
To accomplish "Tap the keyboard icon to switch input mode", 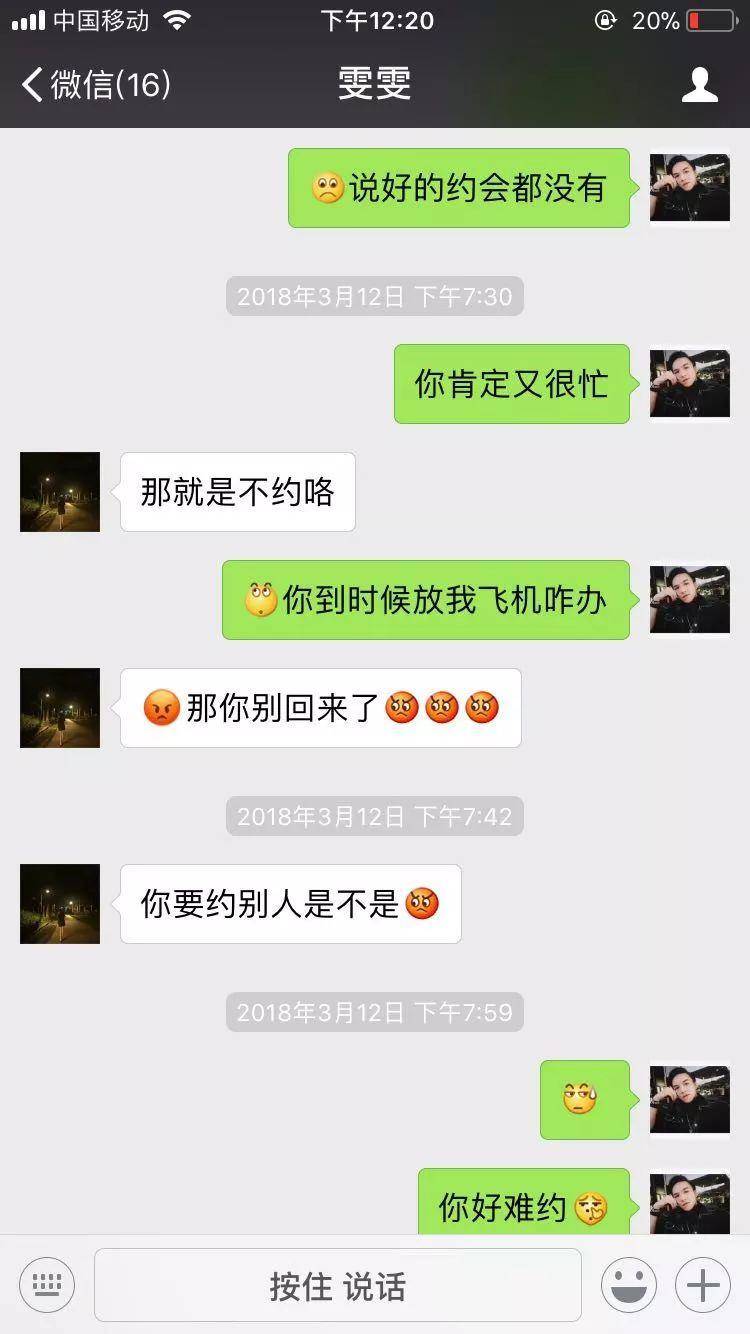I will click(45, 1285).
